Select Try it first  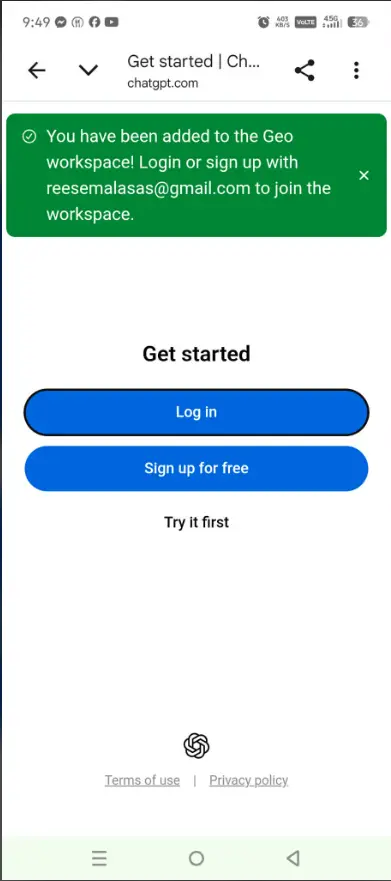(196, 522)
